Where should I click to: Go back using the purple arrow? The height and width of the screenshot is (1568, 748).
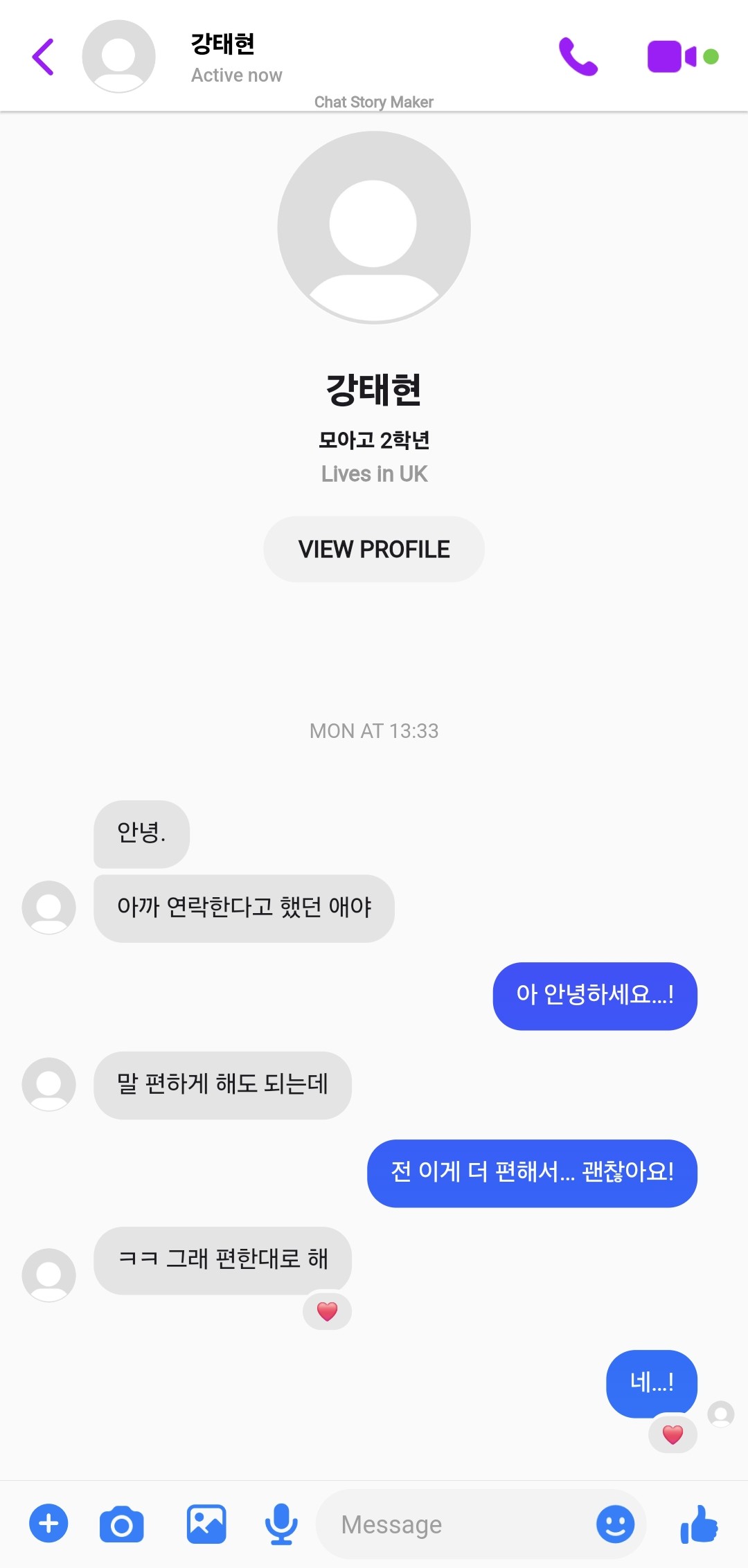43,57
